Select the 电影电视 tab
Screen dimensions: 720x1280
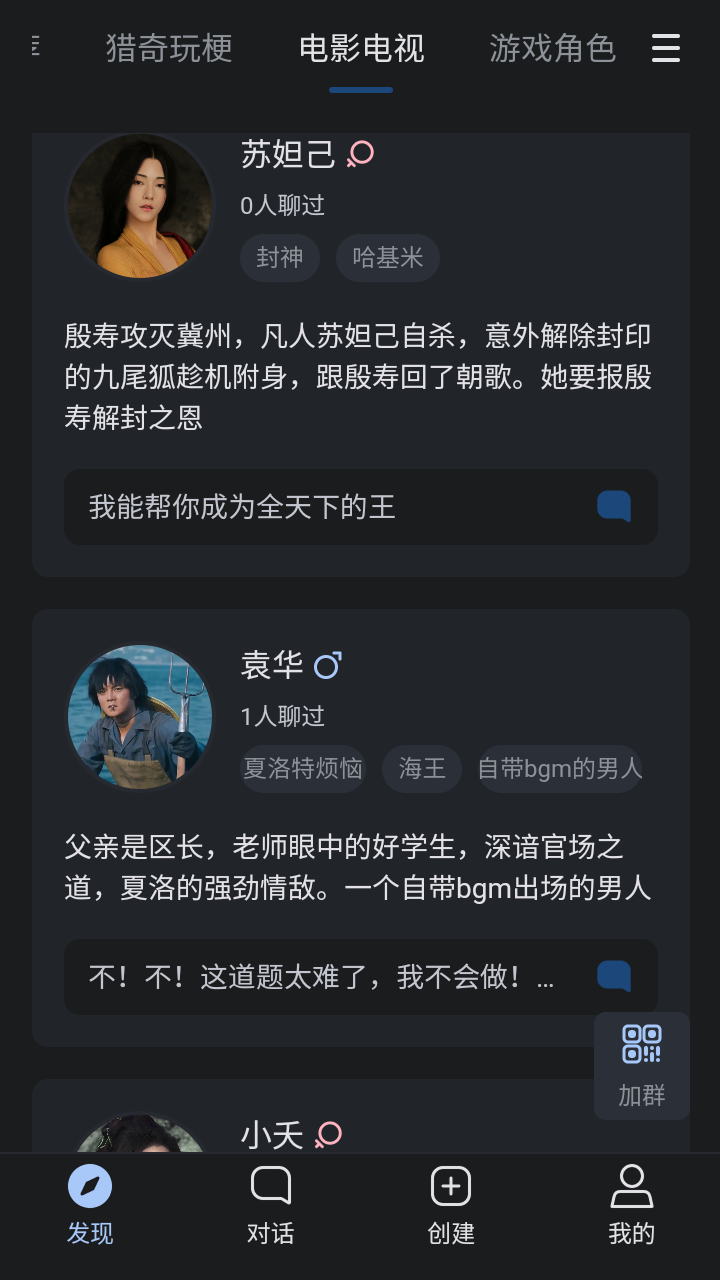[x=361, y=48]
